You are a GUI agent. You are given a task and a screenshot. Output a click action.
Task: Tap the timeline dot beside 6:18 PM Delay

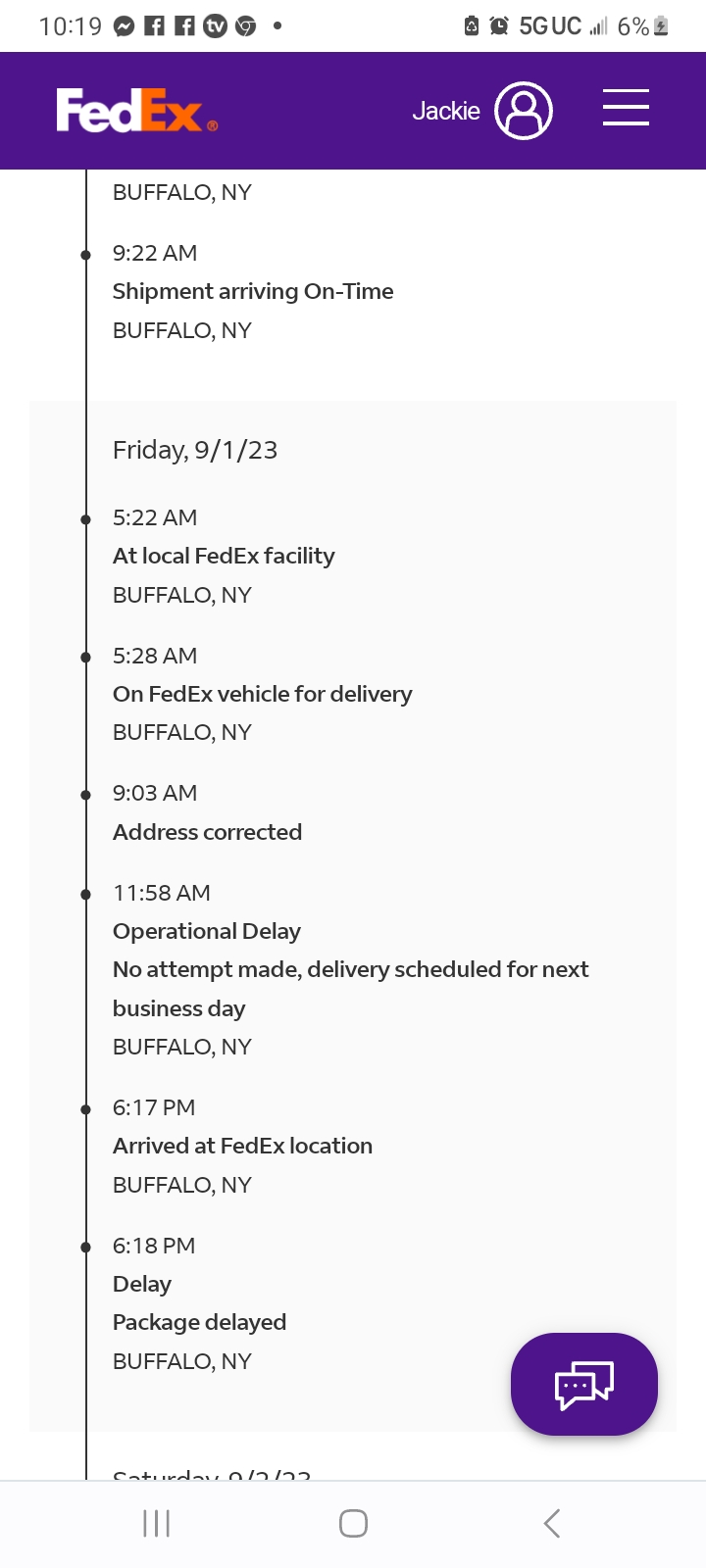[x=86, y=1247]
